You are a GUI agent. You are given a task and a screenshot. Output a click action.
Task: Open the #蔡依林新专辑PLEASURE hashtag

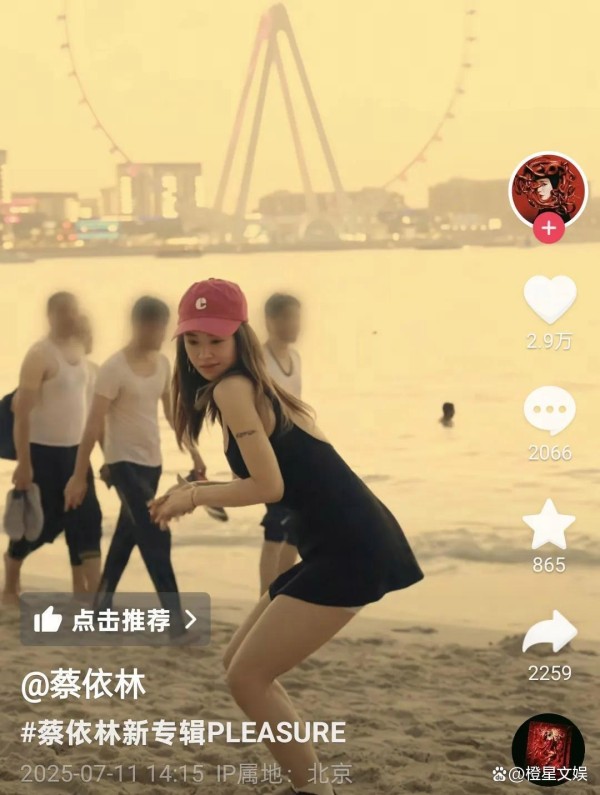point(183,732)
